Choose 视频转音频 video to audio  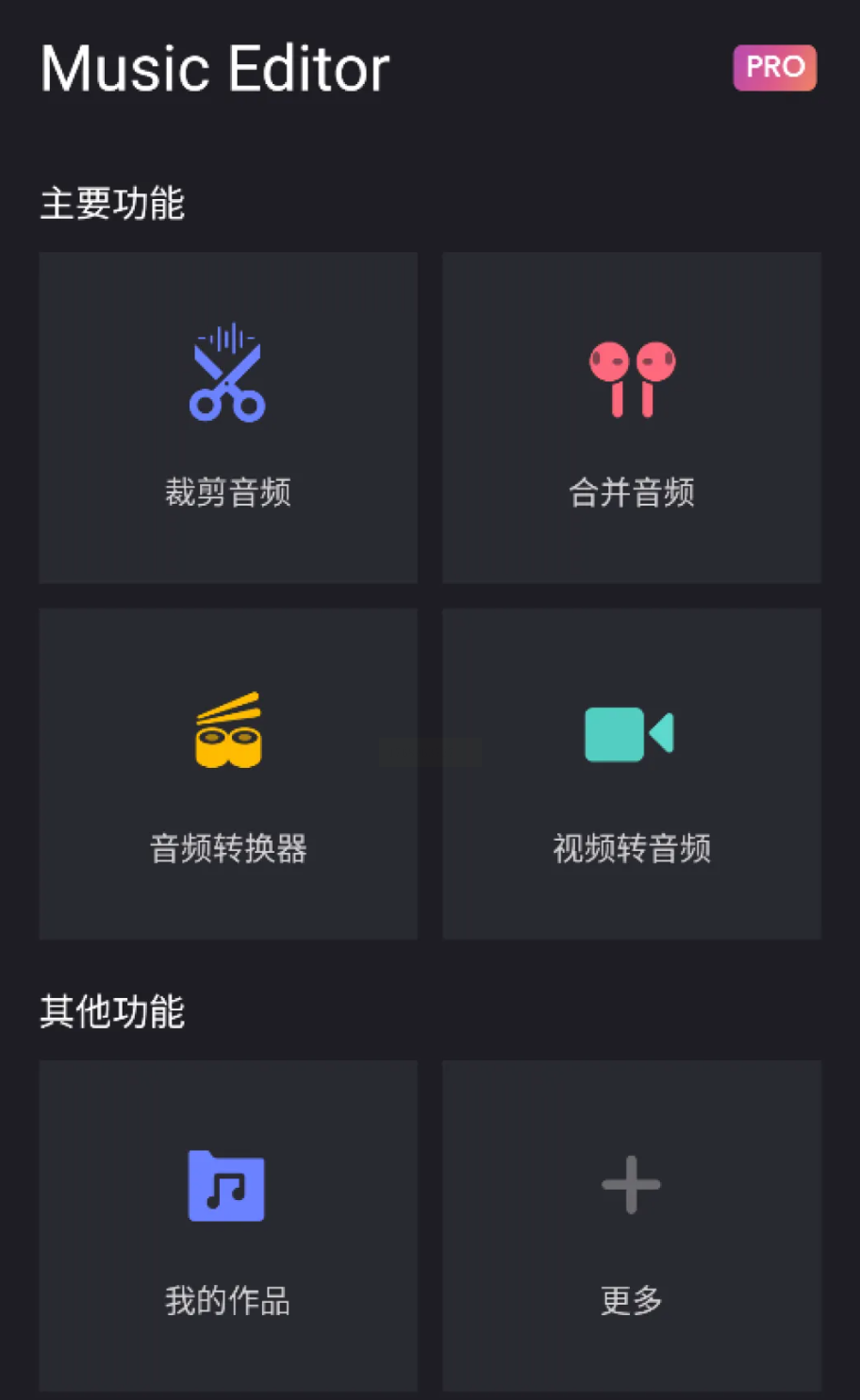coord(632,774)
